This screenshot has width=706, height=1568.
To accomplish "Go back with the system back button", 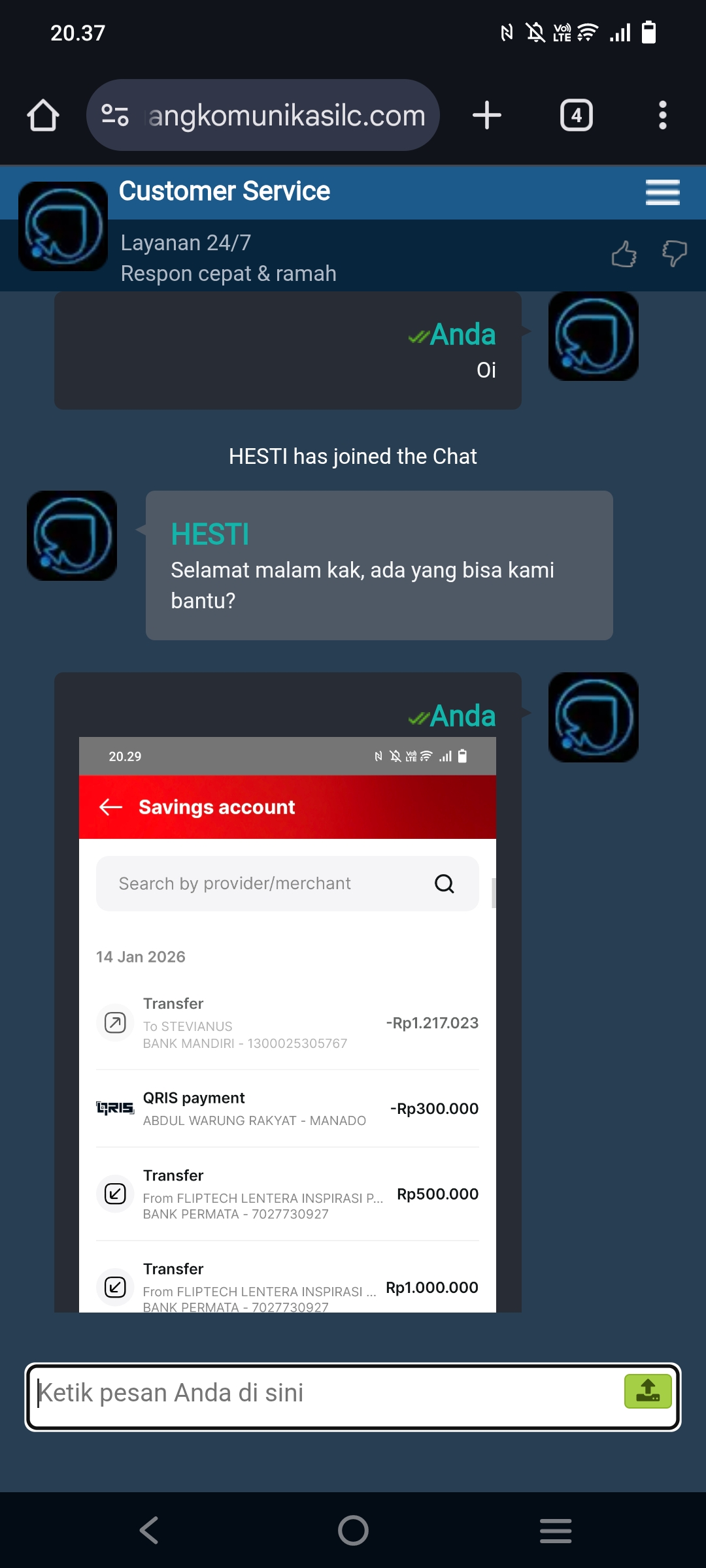I will coord(150,1530).
